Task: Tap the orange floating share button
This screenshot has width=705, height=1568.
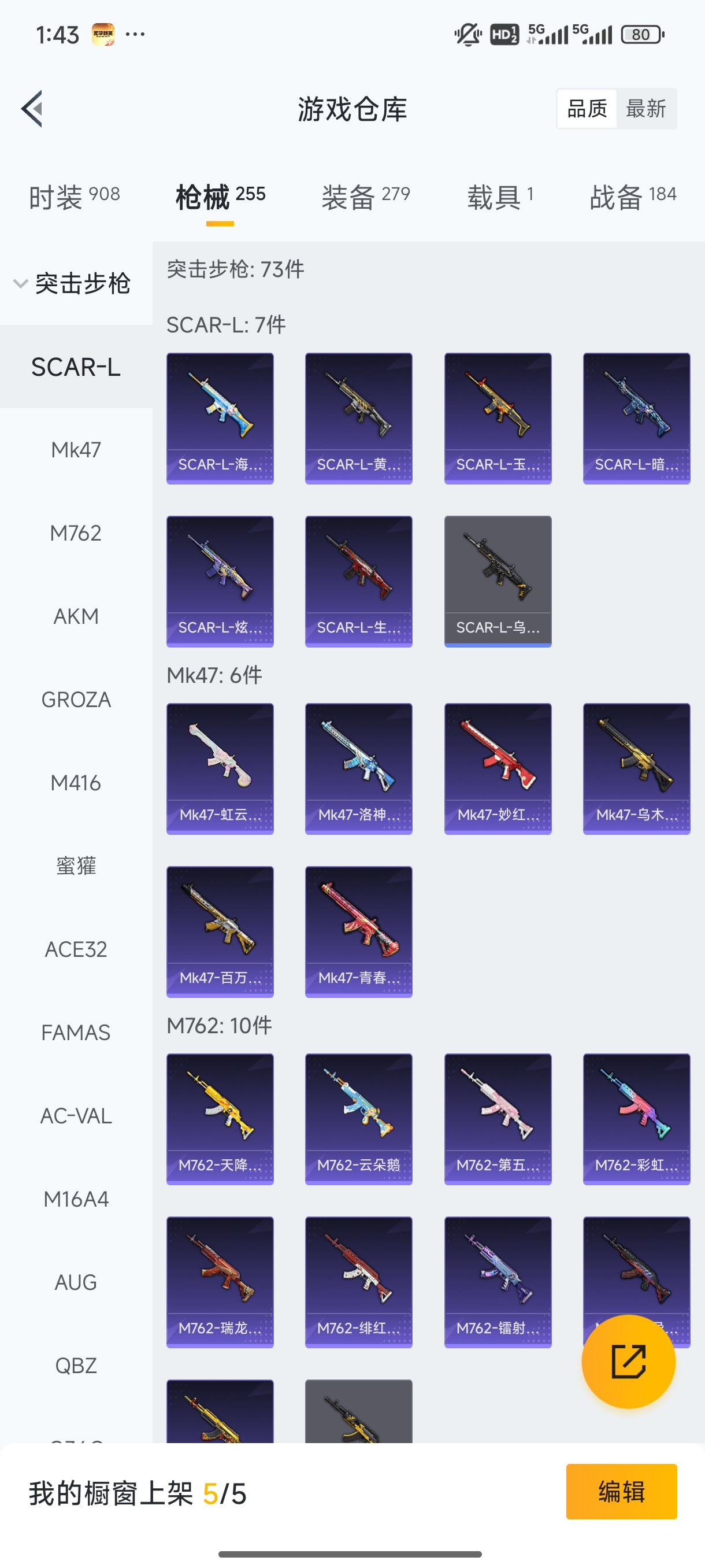Action: [628, 1361]
